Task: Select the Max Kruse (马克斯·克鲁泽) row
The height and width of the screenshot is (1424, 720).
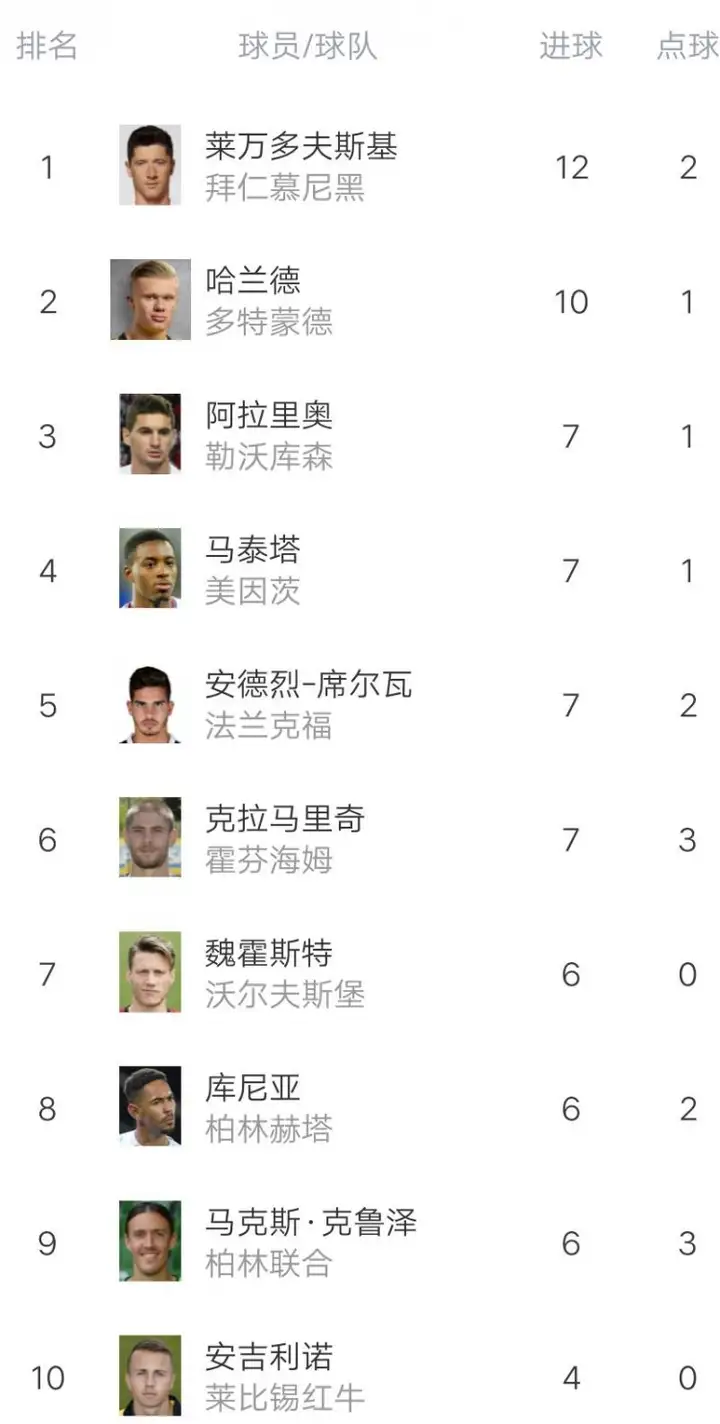Action: pyautogui.click(x=310, y=1223)
